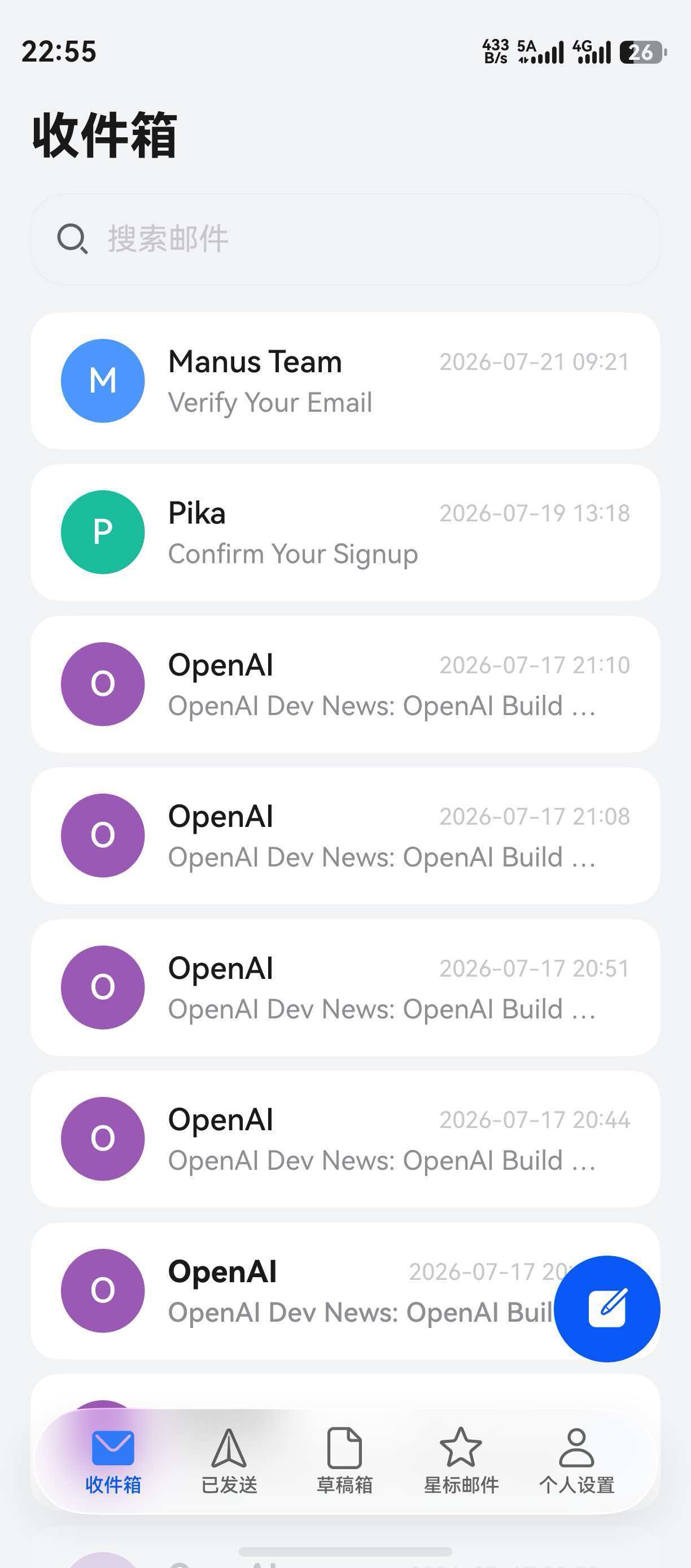Screen dimensions: 691x1568
Task: Open the OpenAI email from 21:08
Action: (x=345, y=836)
